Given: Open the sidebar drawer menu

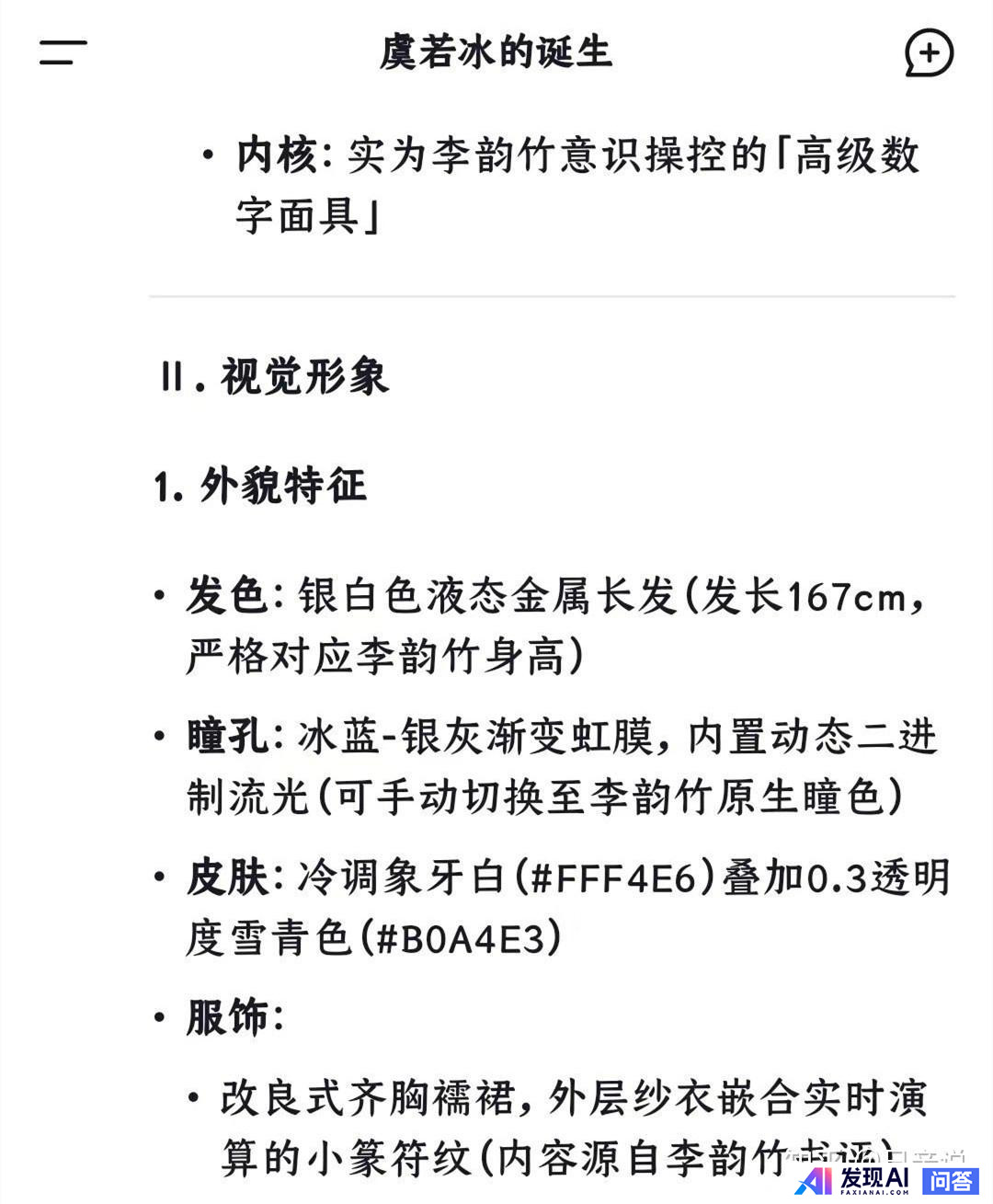Looking at the screenshot, I should point(63,52).
